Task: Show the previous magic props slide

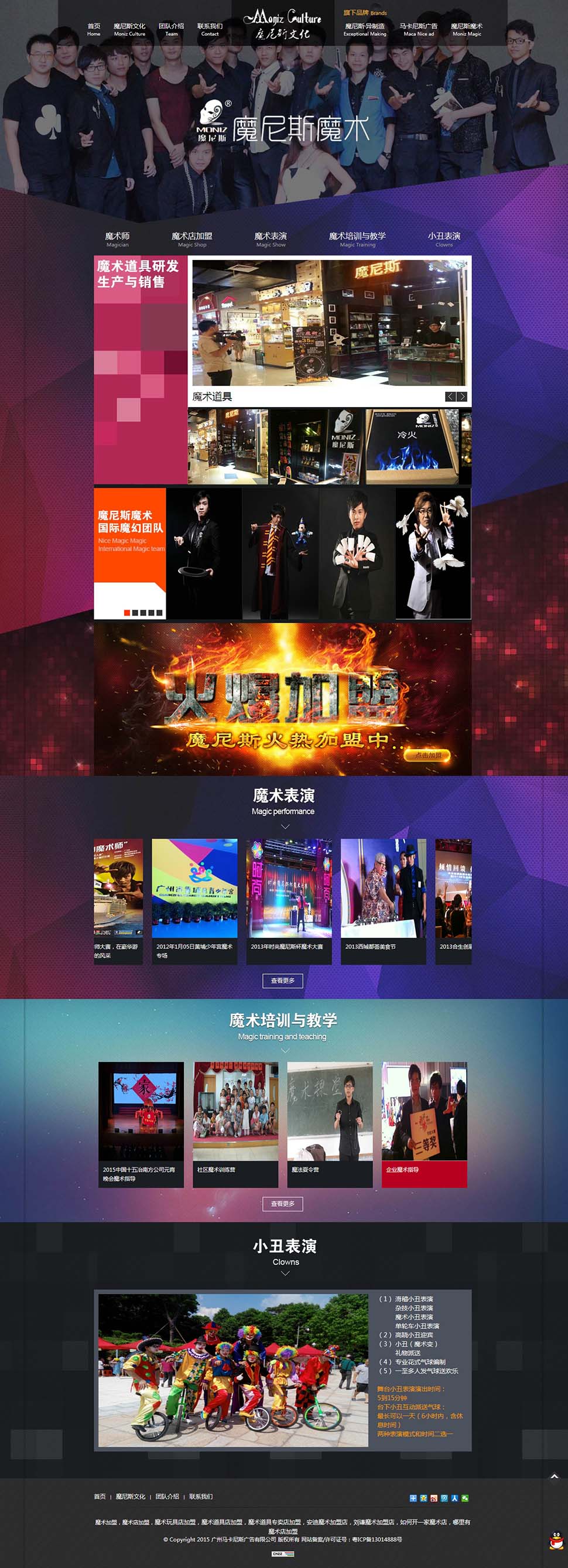Action: (x=450, y=397)
